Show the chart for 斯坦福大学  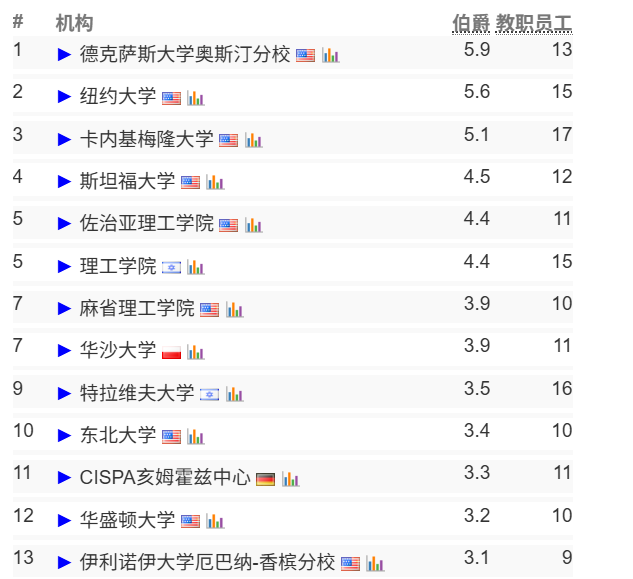pyautogui.click(x=215, y=182)
